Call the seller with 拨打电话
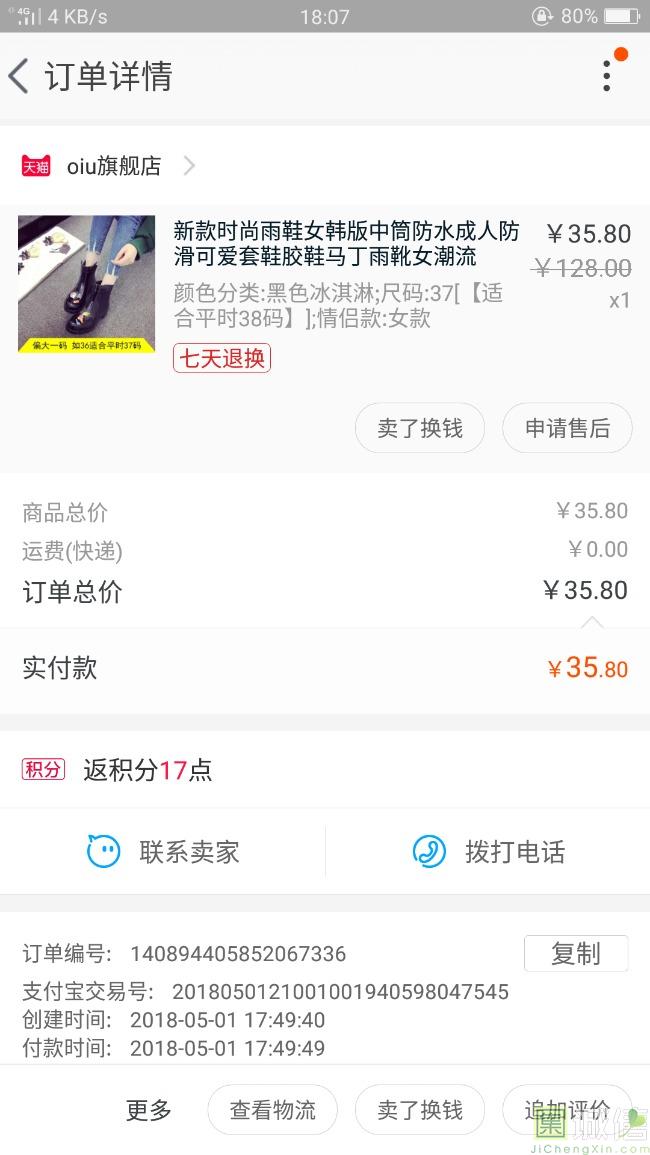650x1155 pixels. (488, 852)
